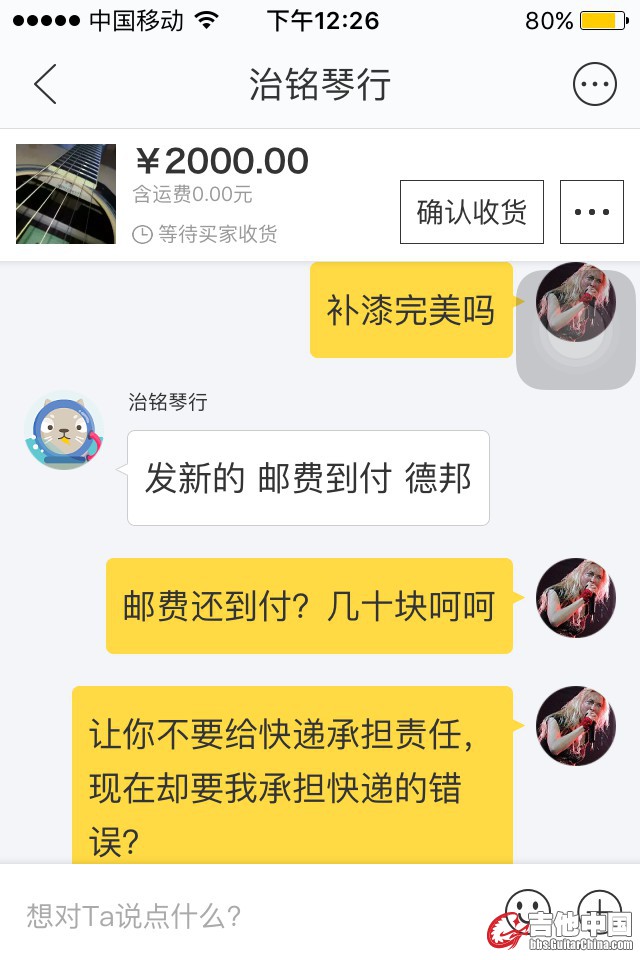The height and width of the screenshot is (960, 640).
Task: Tap the 确认收货 button
Action: 471,212
